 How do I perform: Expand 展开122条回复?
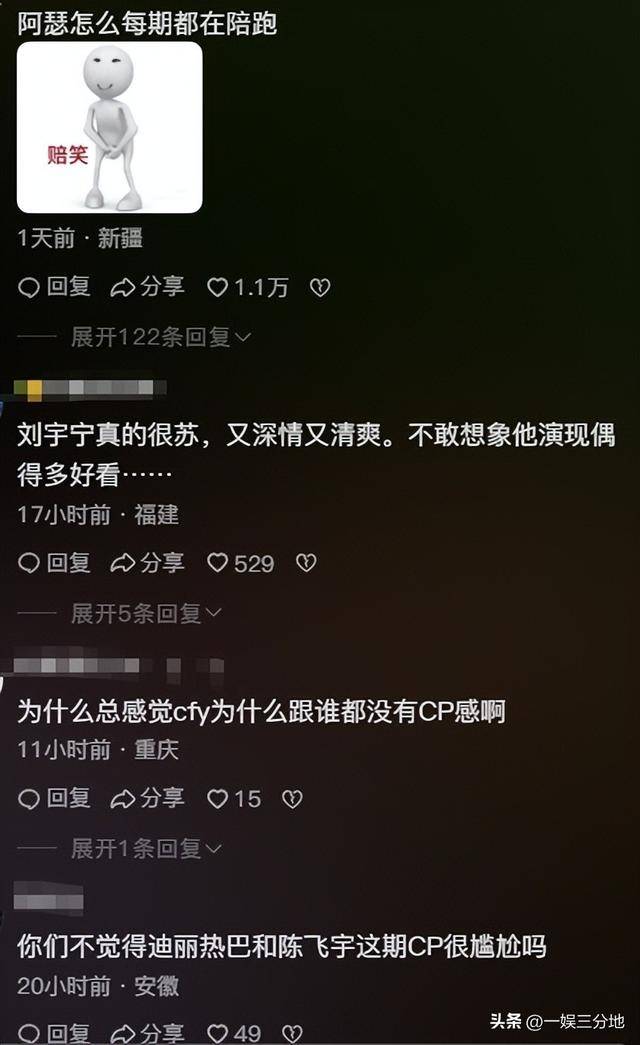(160, 337)
